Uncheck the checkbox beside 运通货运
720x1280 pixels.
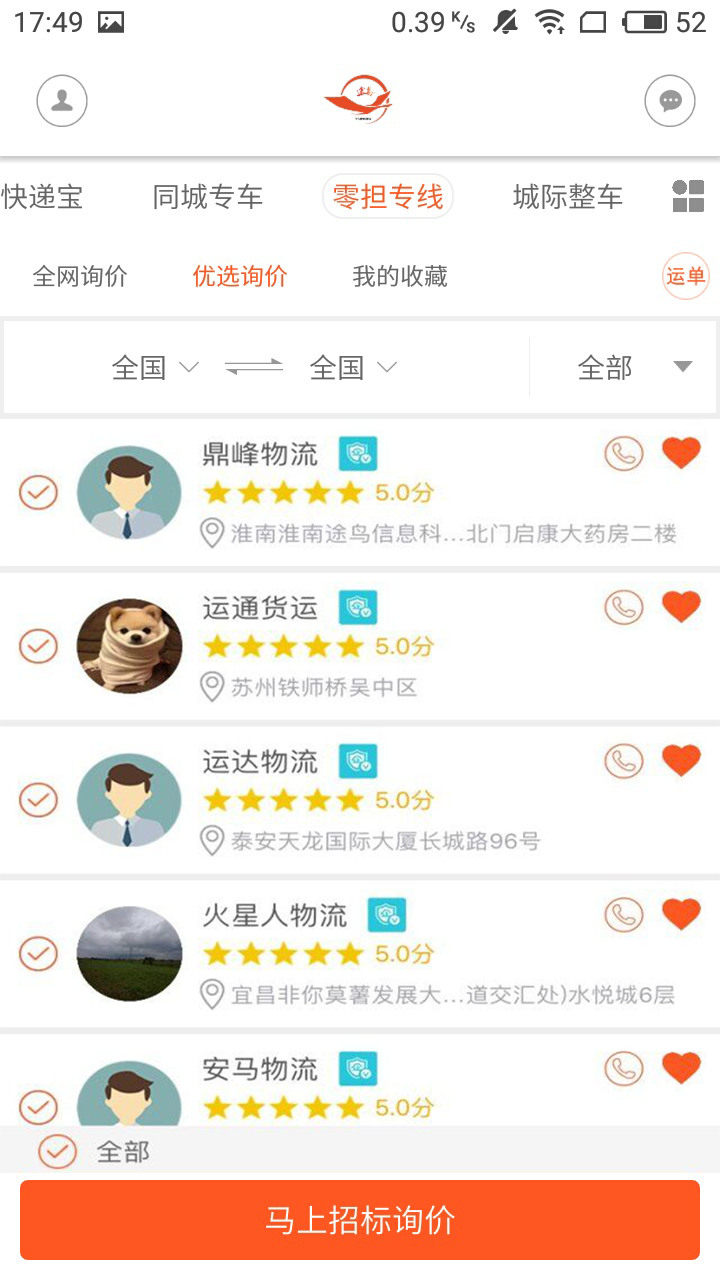38,646
